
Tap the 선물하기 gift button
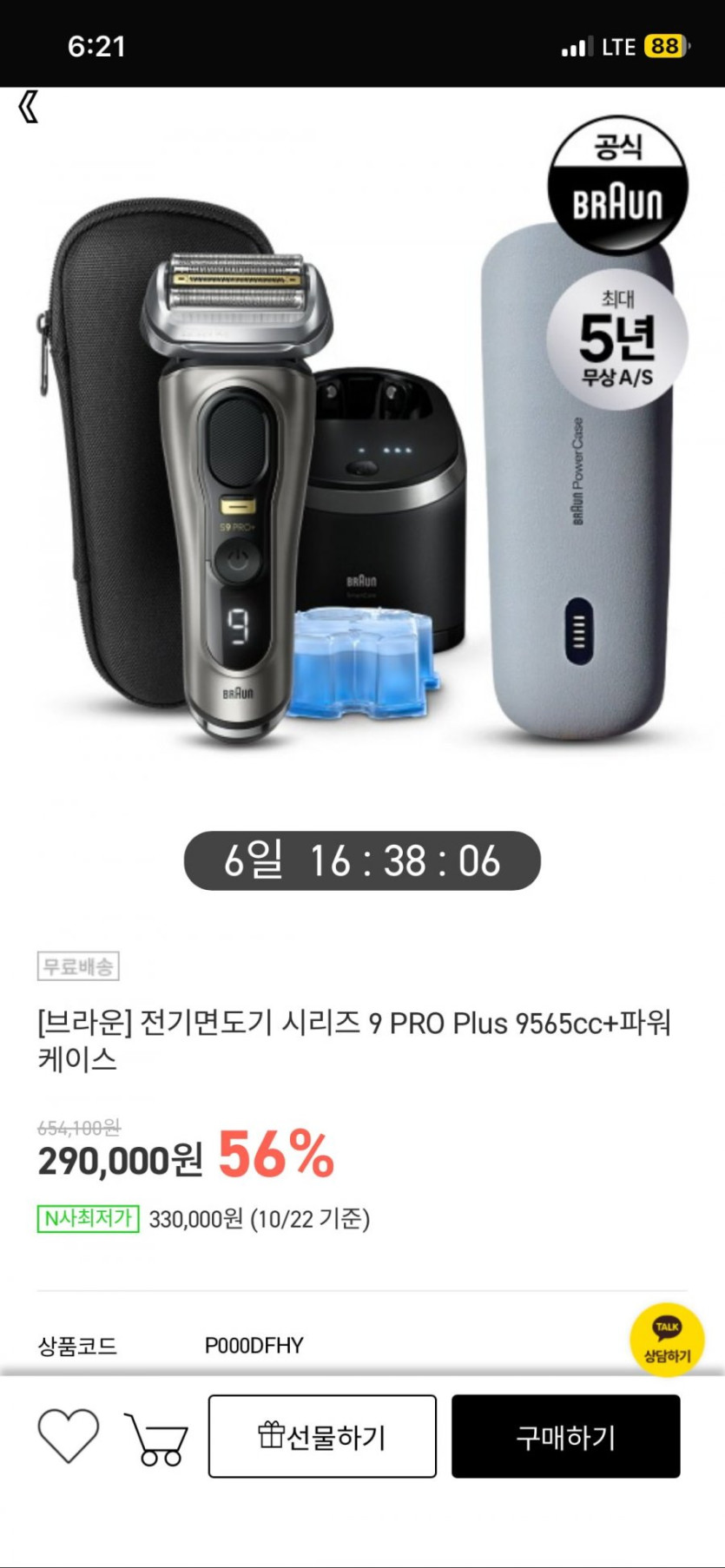322,1436
